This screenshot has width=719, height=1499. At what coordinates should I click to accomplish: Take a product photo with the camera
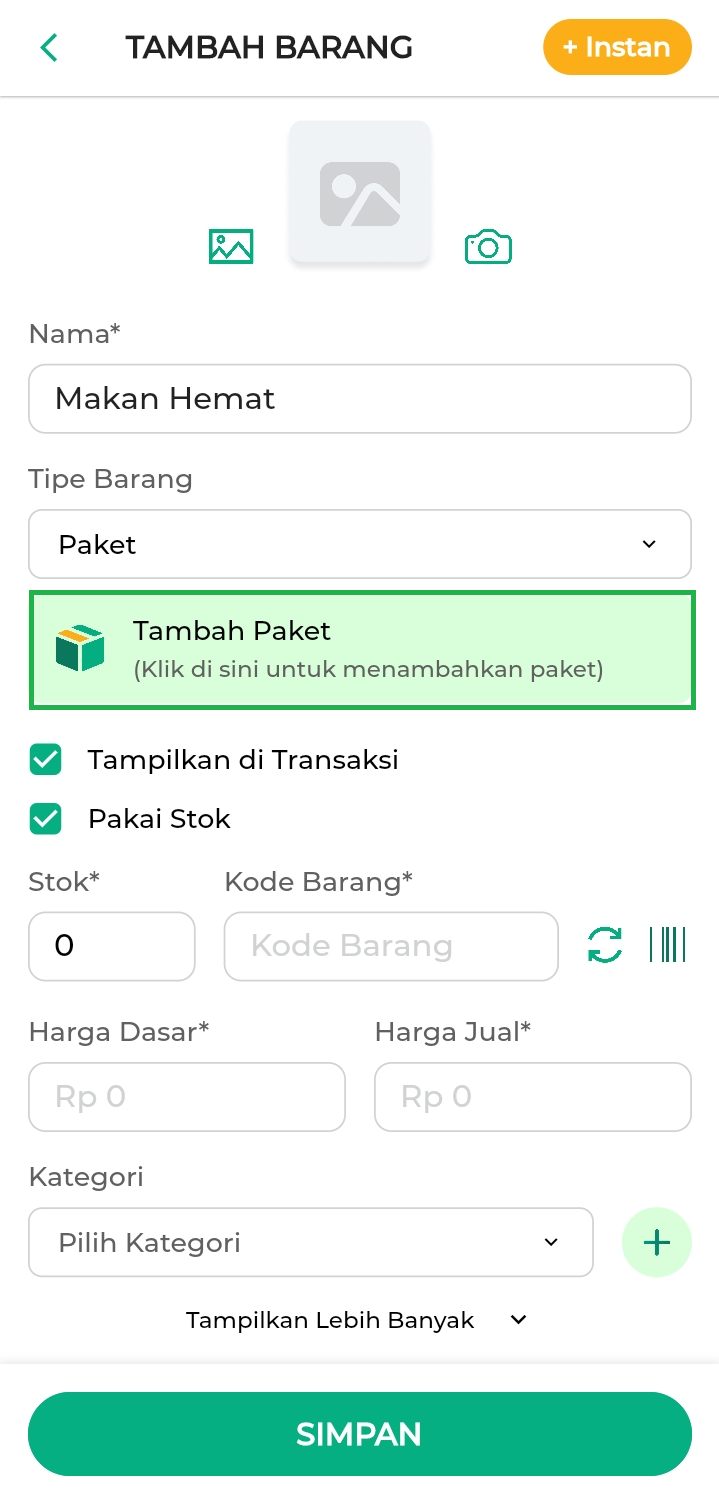(x=488, y=246)
